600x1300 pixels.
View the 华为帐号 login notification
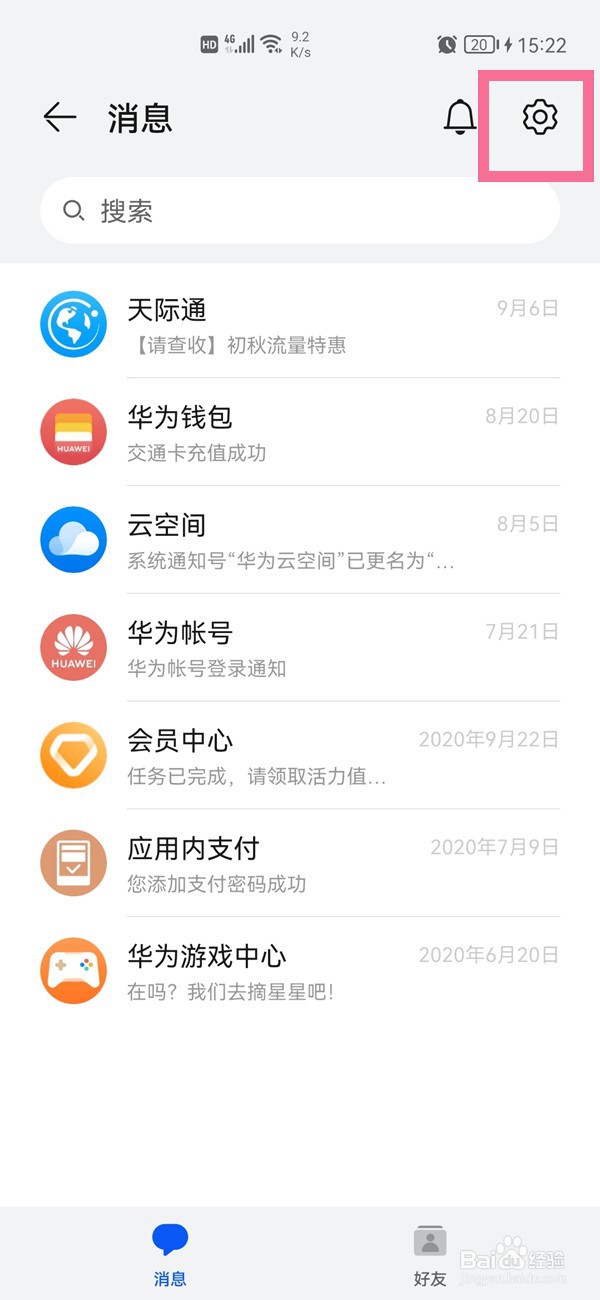[300, 648]
